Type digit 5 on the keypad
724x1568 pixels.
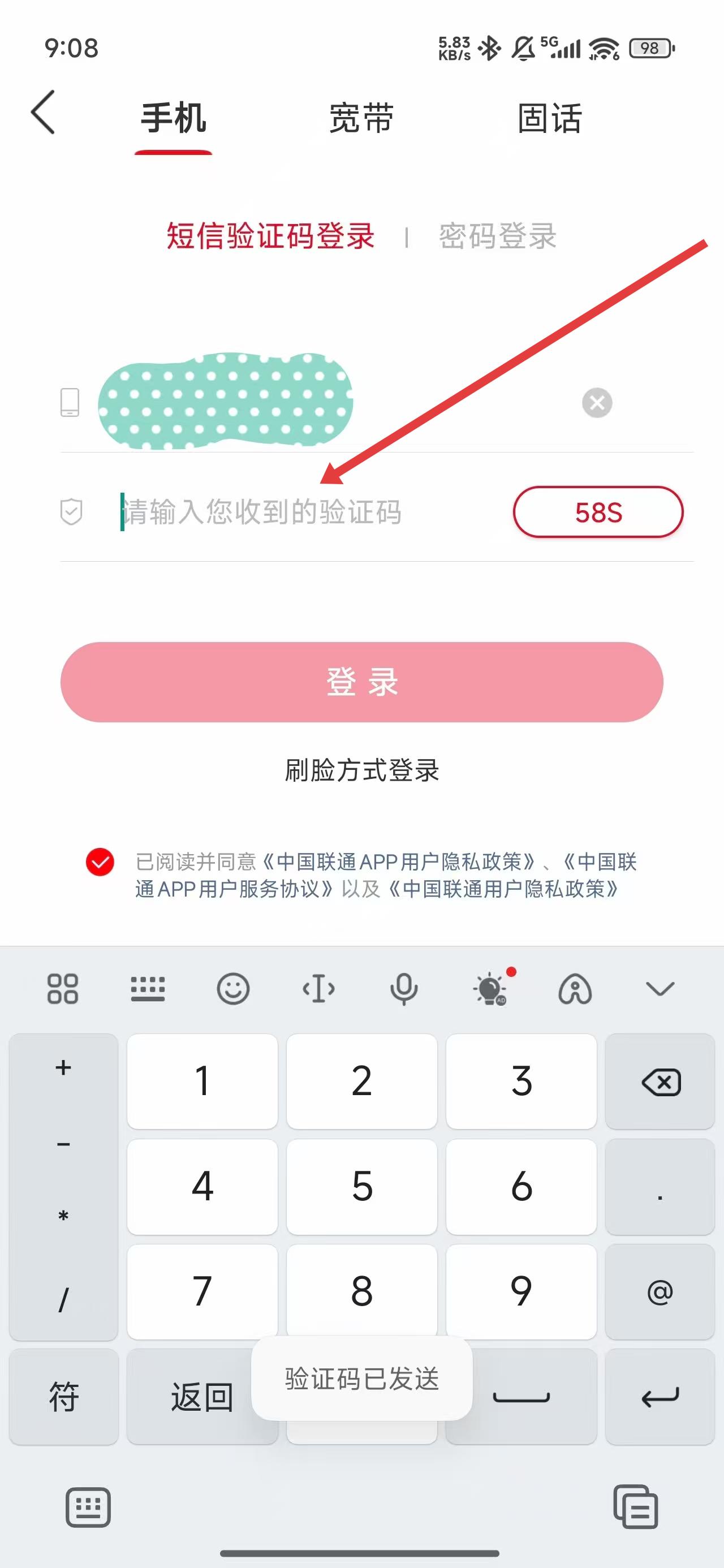point(361,1186)
